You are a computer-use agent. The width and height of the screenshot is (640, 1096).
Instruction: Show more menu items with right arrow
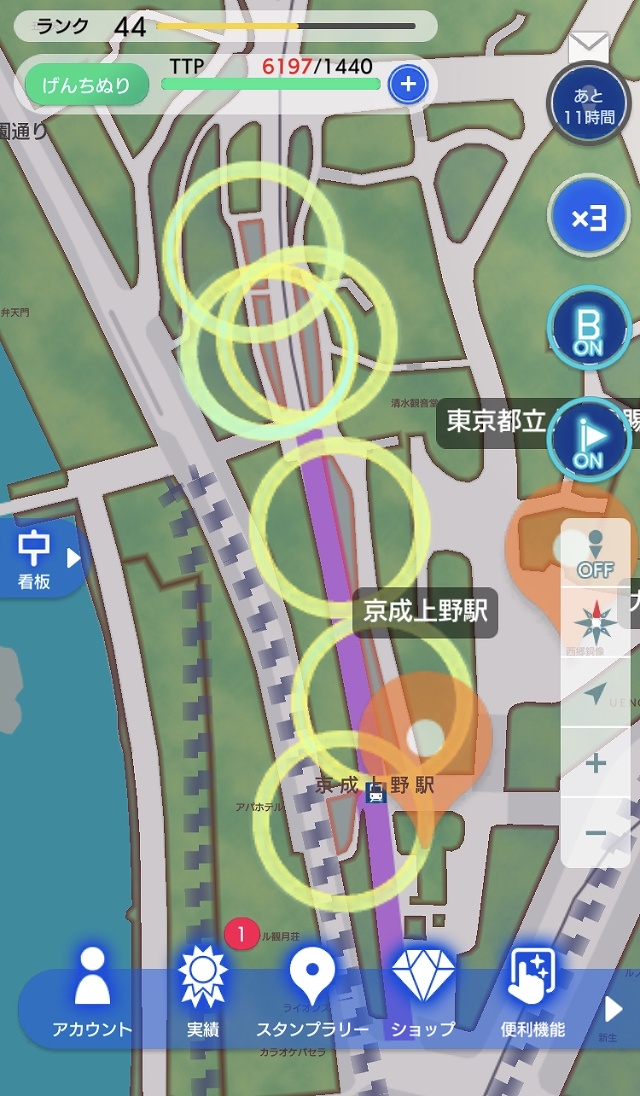tap(615, 1008)
